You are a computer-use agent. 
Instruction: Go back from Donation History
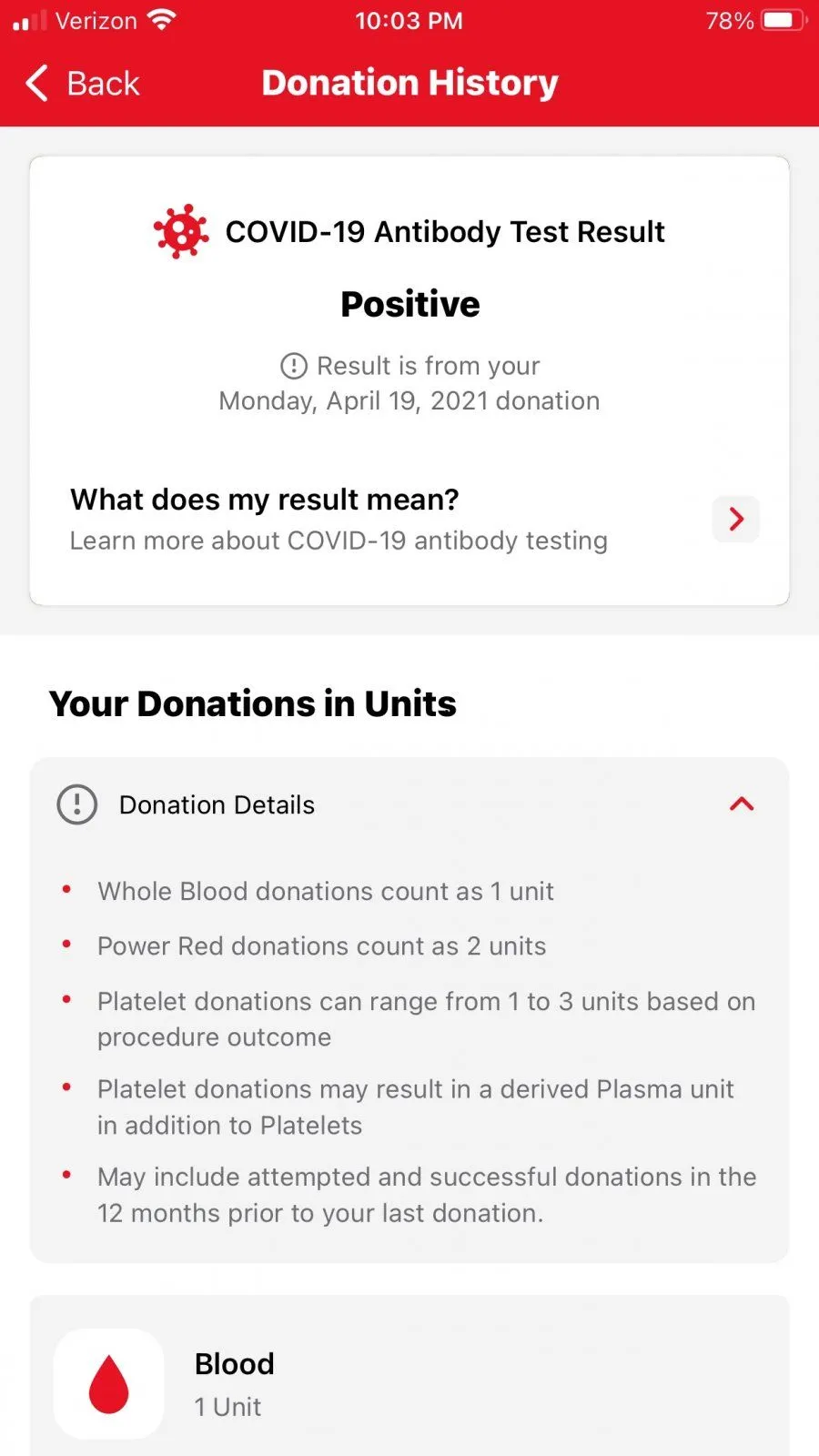click(82, 84)
